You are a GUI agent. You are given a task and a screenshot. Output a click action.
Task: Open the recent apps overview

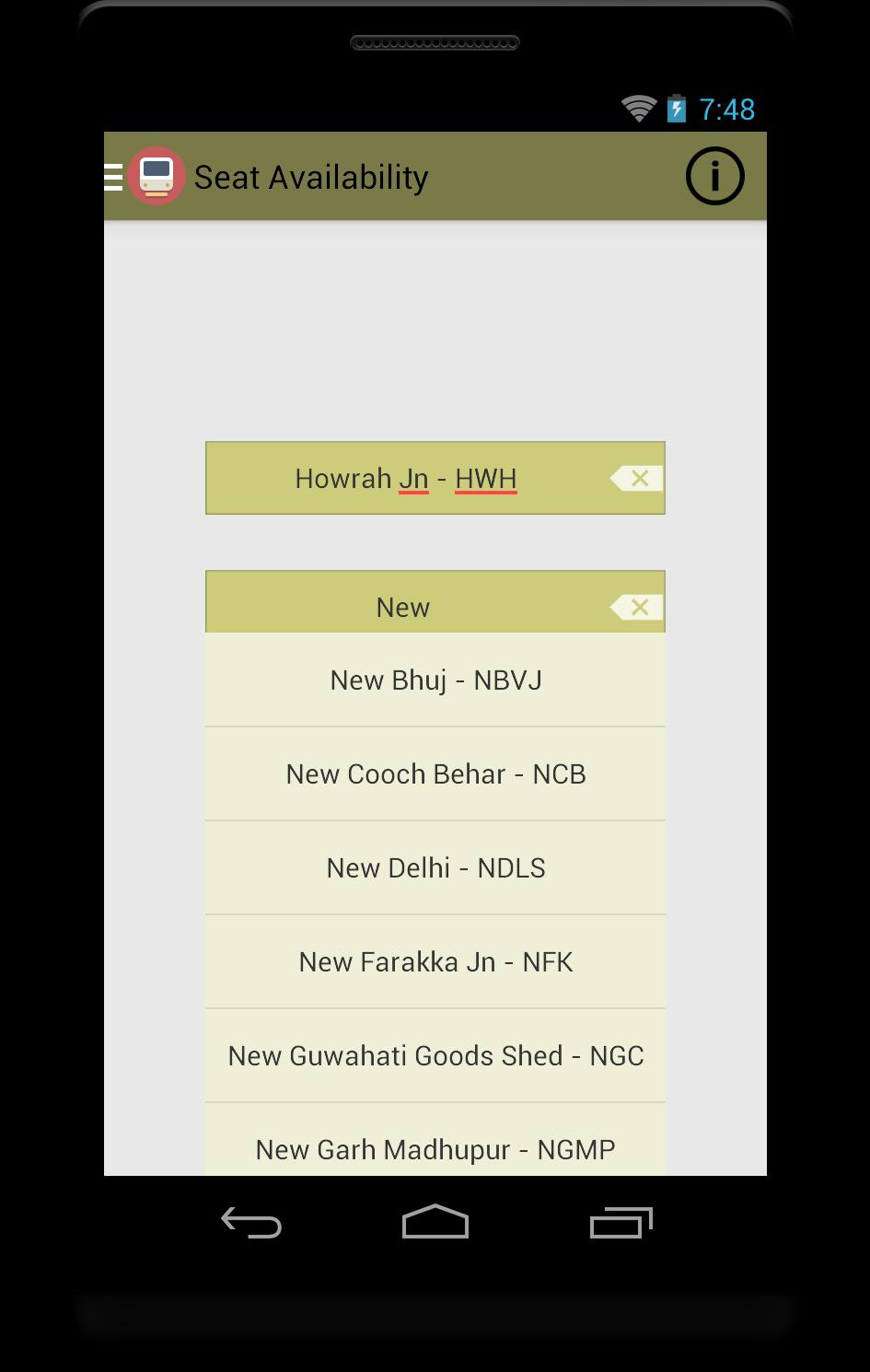click(621, 1223)
